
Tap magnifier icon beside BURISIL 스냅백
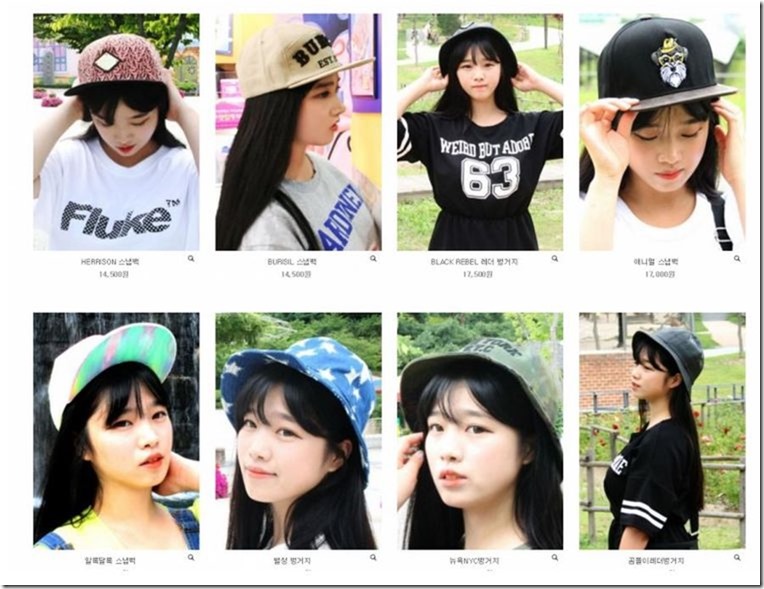tap(373, 258)
